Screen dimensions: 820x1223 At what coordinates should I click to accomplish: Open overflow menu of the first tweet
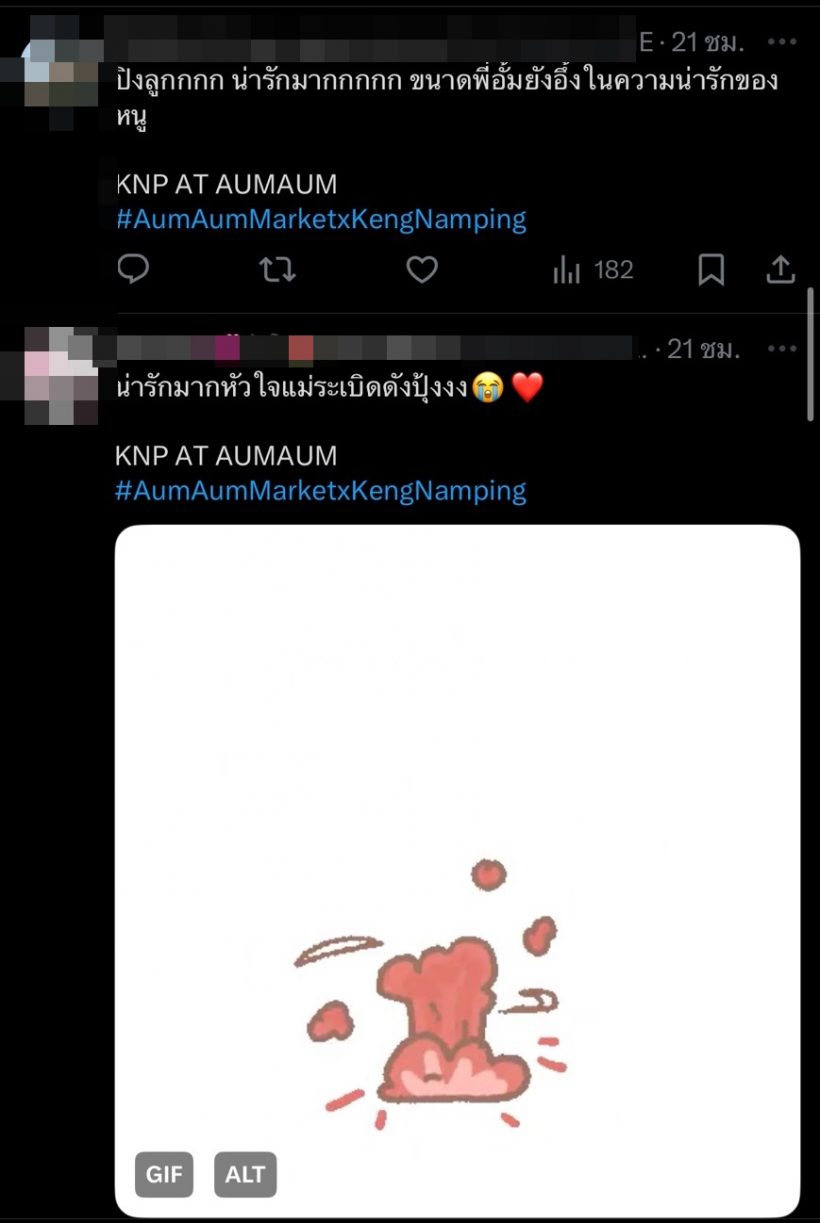pos(781,42)
